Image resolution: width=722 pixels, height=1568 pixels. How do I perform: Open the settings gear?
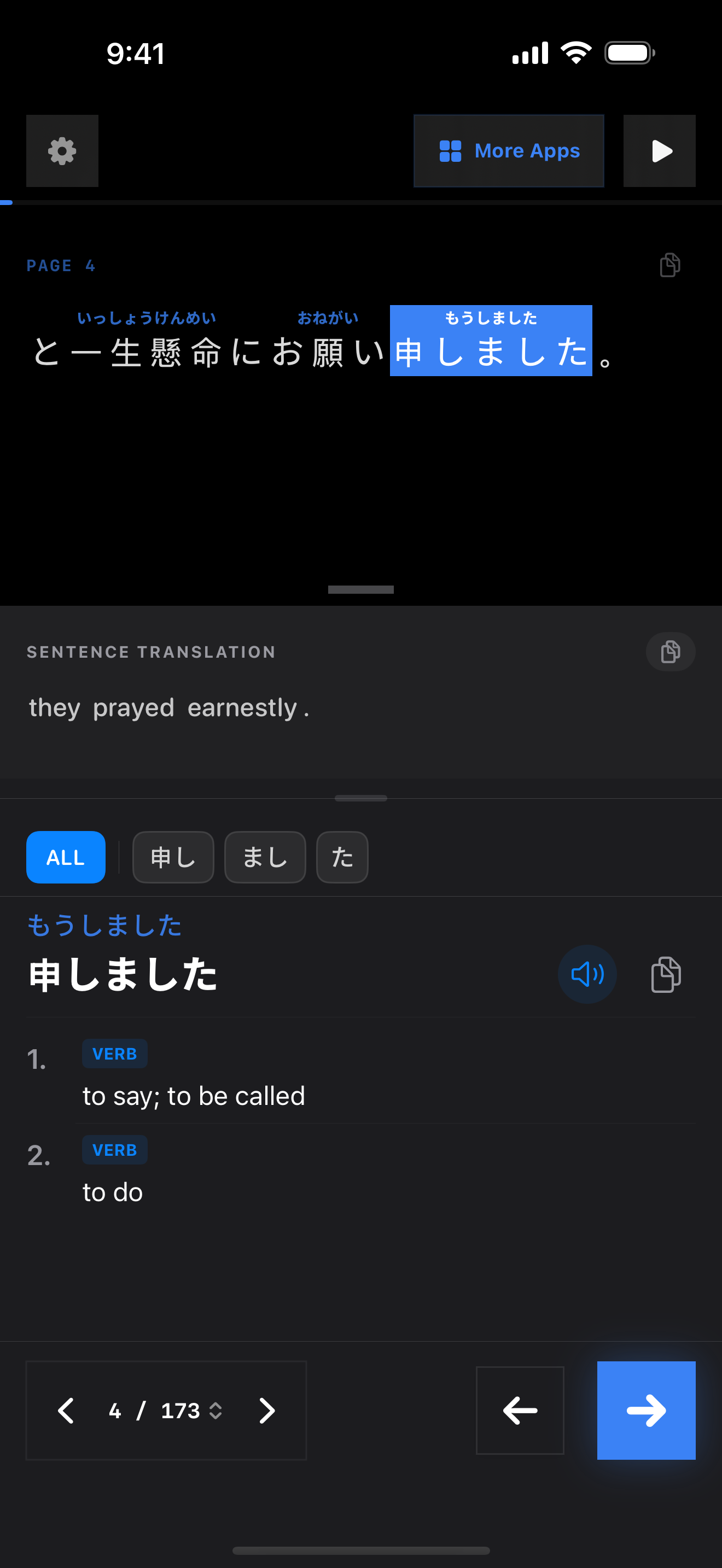[62, 151]
